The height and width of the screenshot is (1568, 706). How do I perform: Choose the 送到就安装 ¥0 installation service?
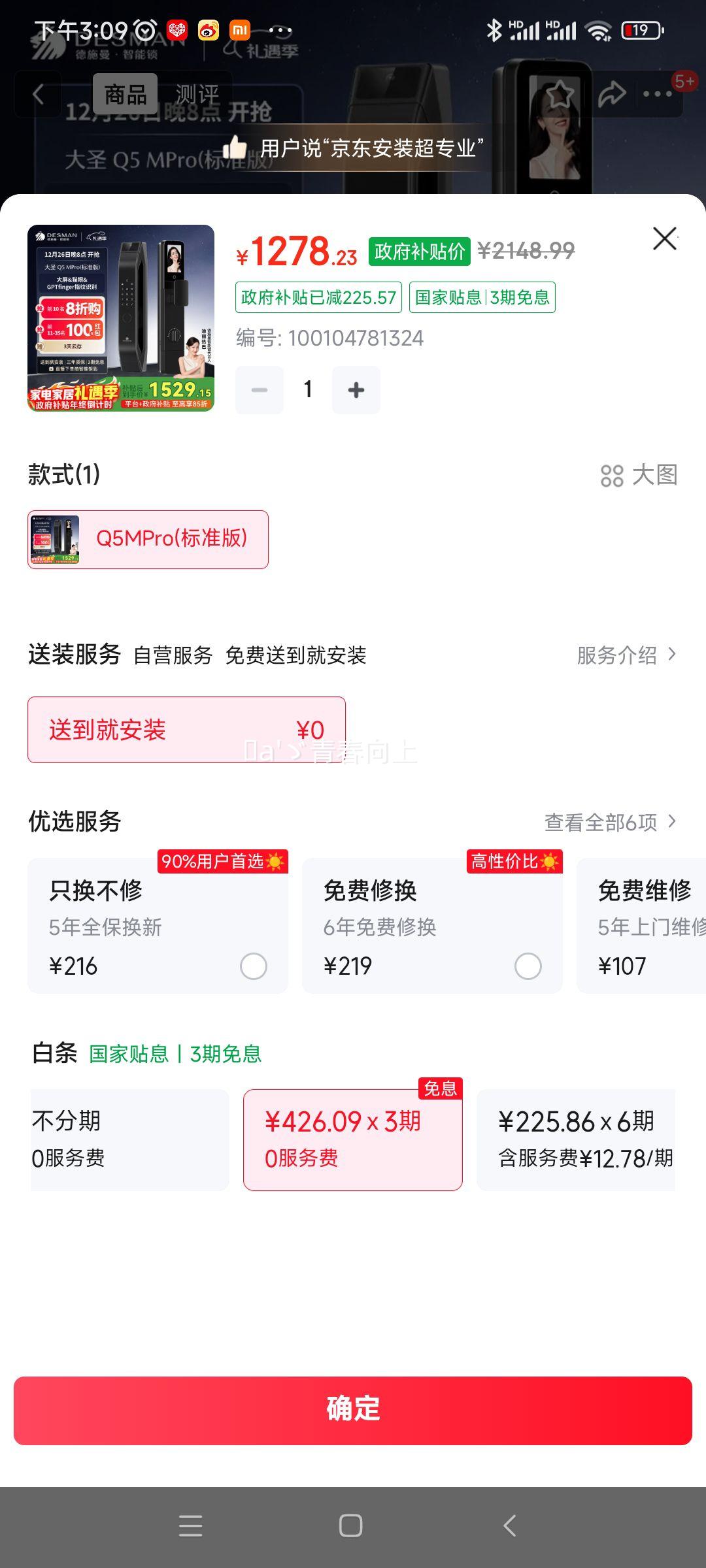pos(186,730)
